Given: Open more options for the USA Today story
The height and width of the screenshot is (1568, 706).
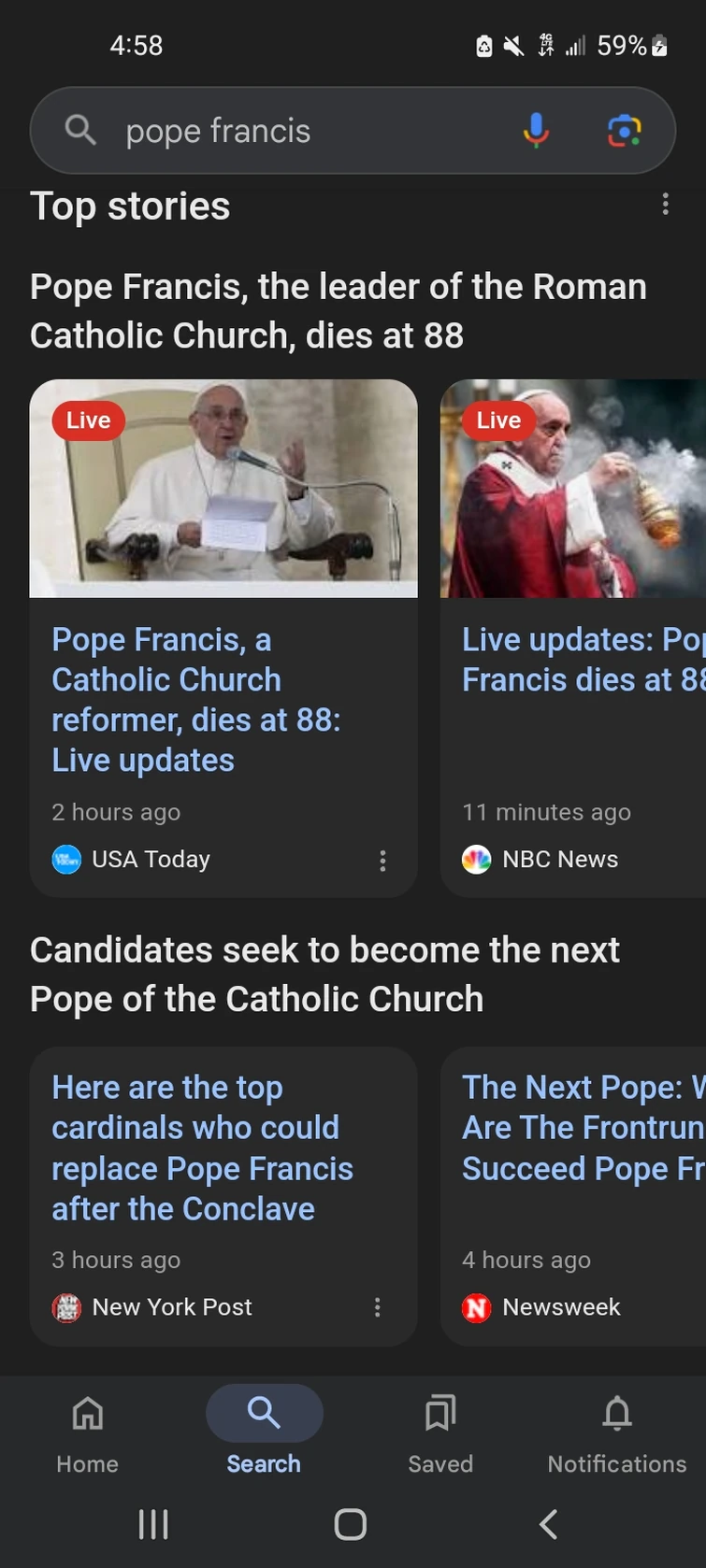Looking at the screenshot, I should (x=382, y=861).
